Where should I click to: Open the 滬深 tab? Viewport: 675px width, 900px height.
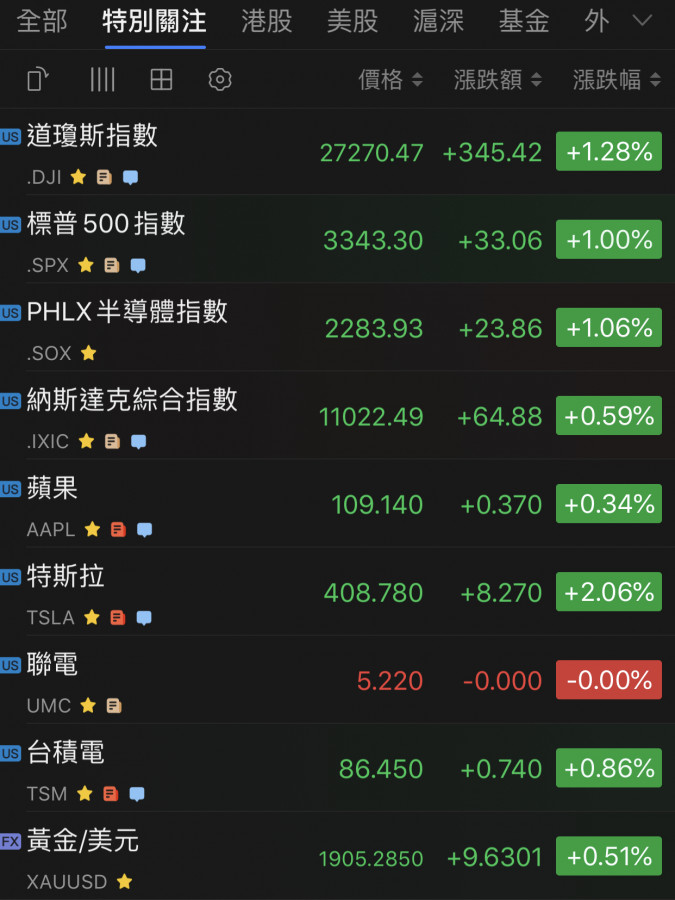pos(439,21)
